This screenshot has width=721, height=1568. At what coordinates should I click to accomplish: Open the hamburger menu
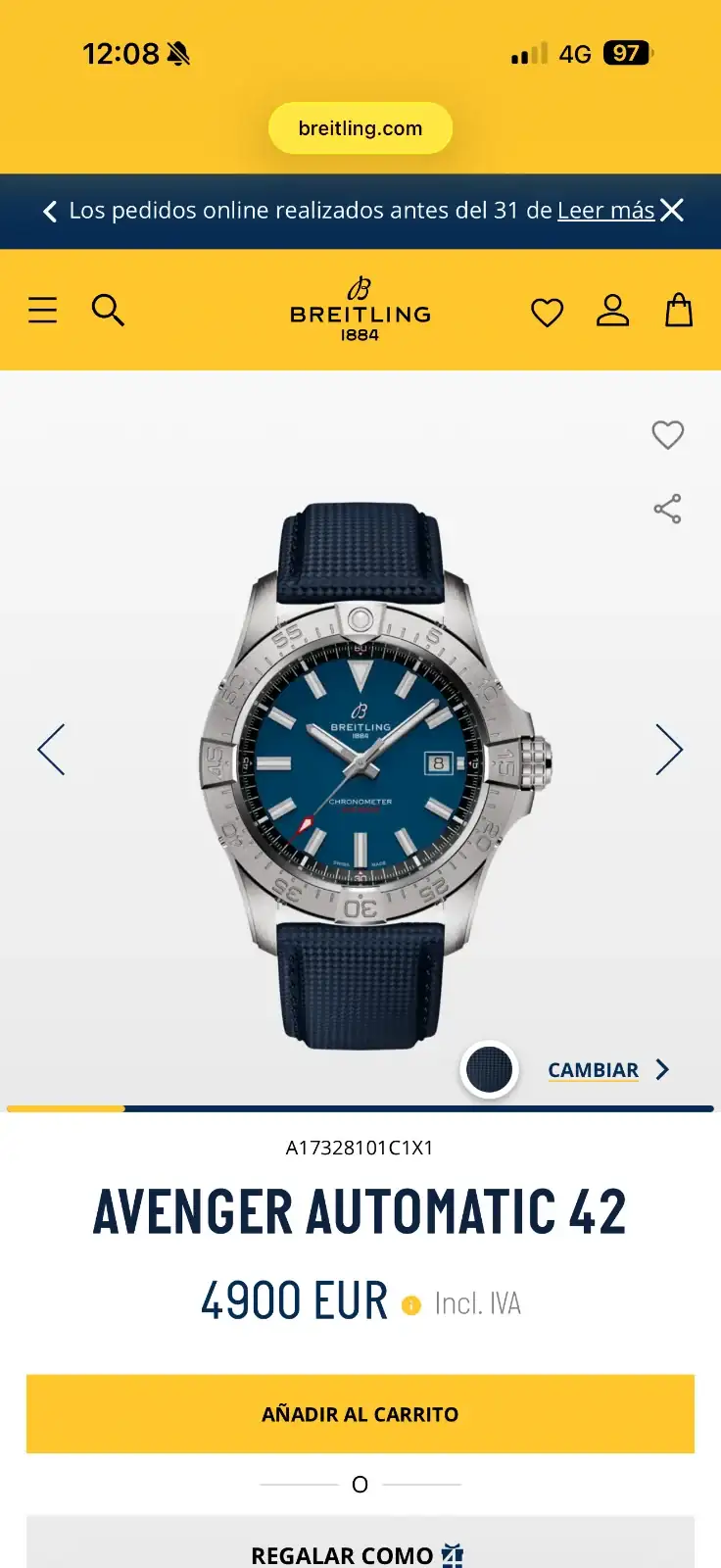(x=42, y=311)
